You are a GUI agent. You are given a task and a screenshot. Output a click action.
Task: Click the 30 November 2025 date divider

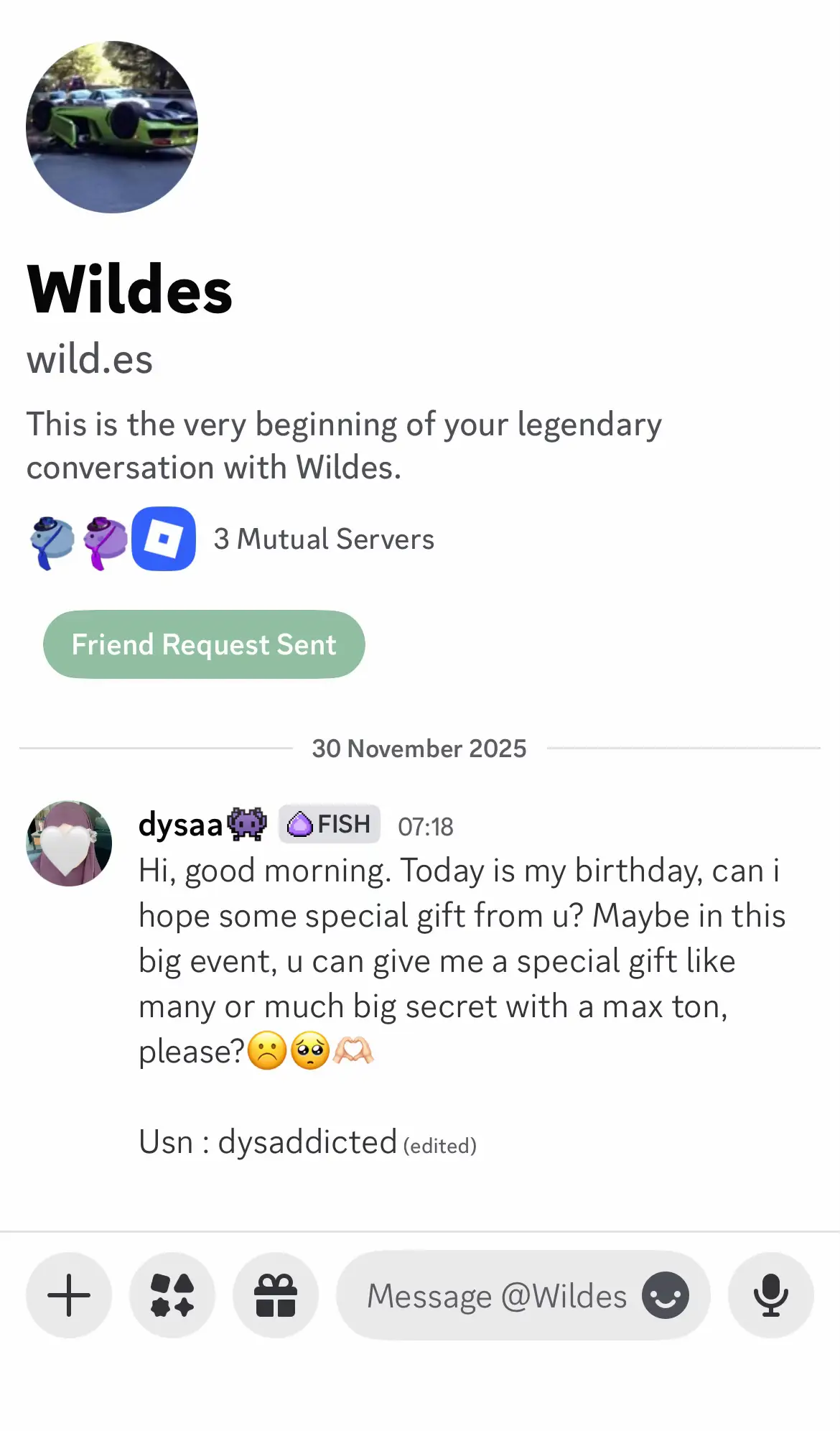tap(420, 748)
